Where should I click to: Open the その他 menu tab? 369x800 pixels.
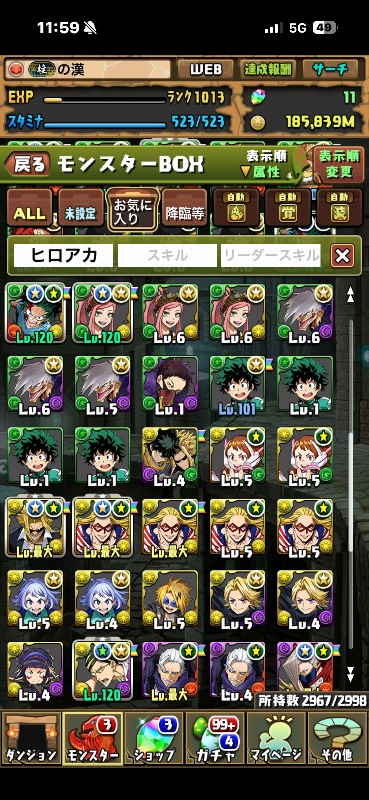click(337, 739)
